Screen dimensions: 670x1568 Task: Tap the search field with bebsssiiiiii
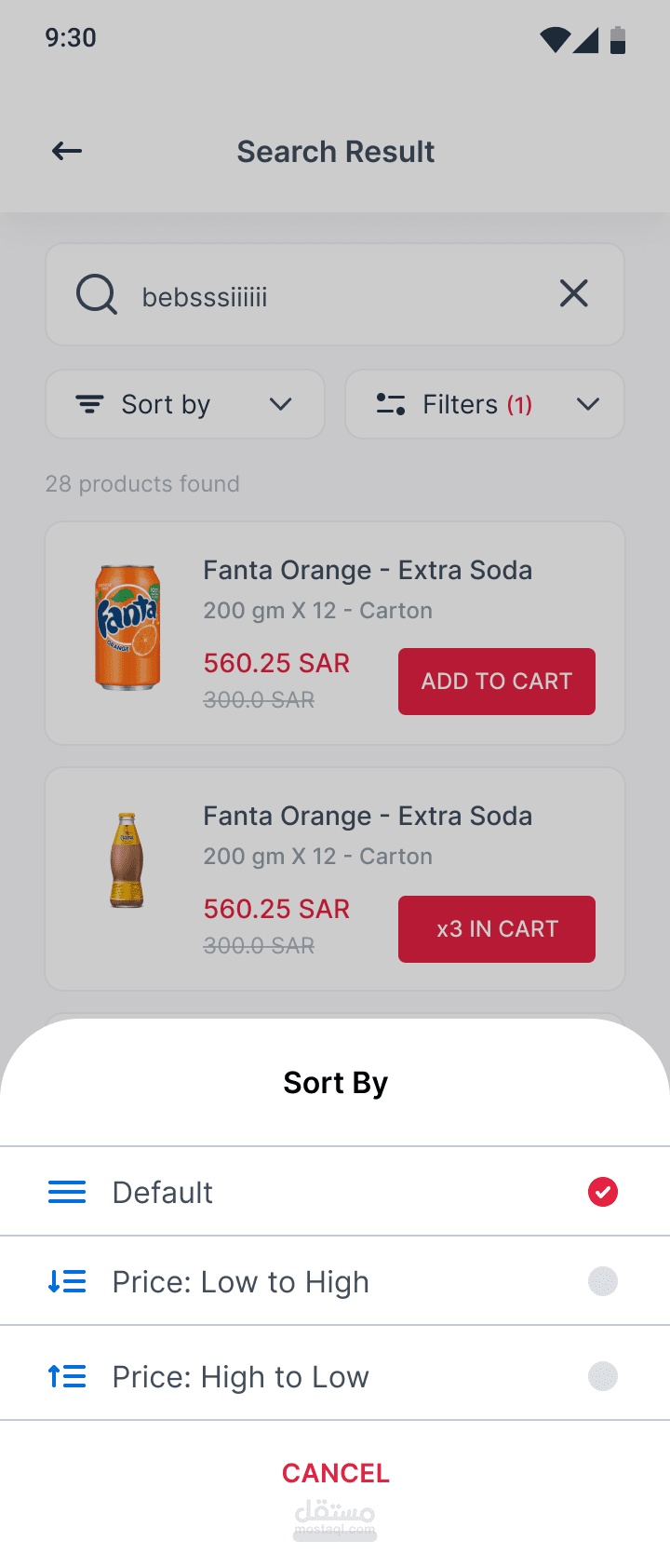coord(316,296)
